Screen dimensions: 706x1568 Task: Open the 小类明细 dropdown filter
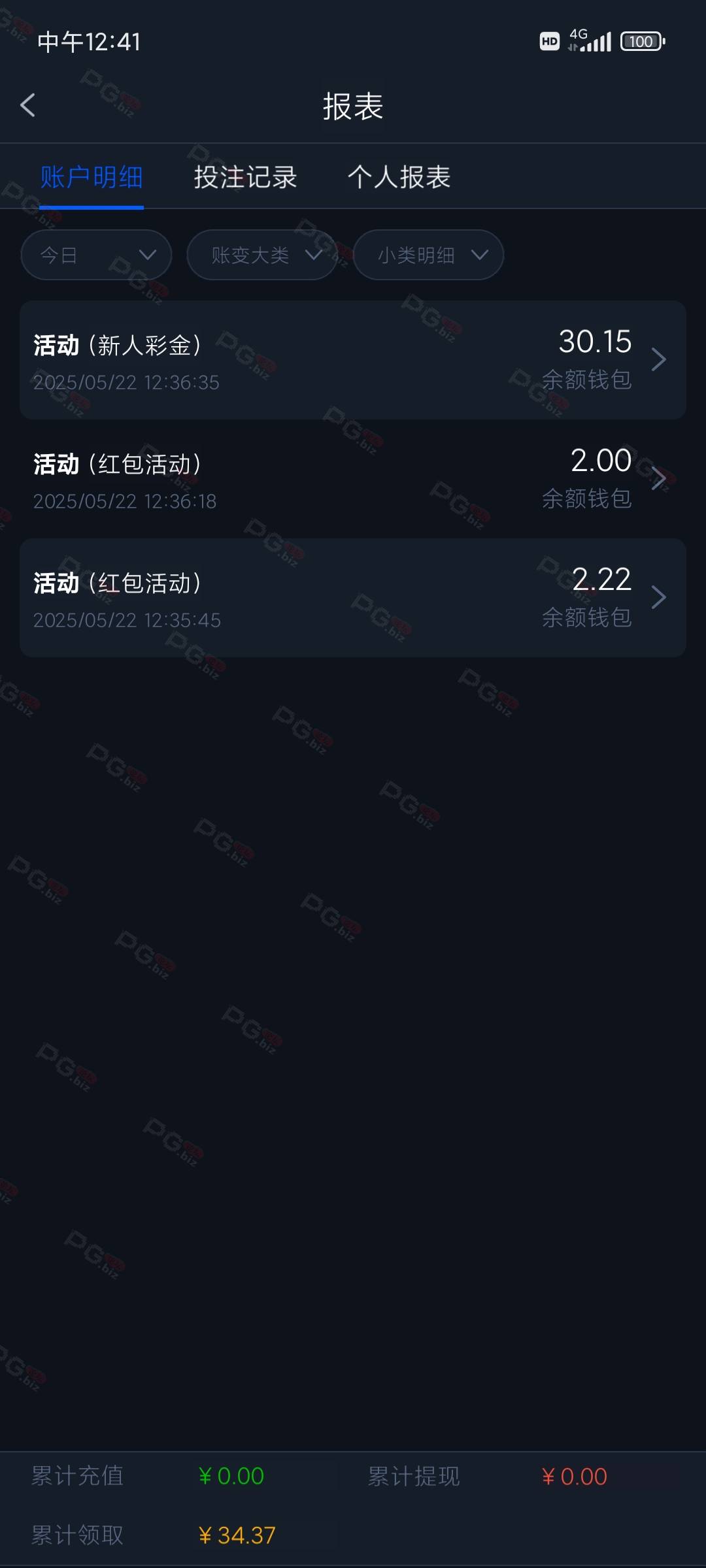(x=428, y=255)
